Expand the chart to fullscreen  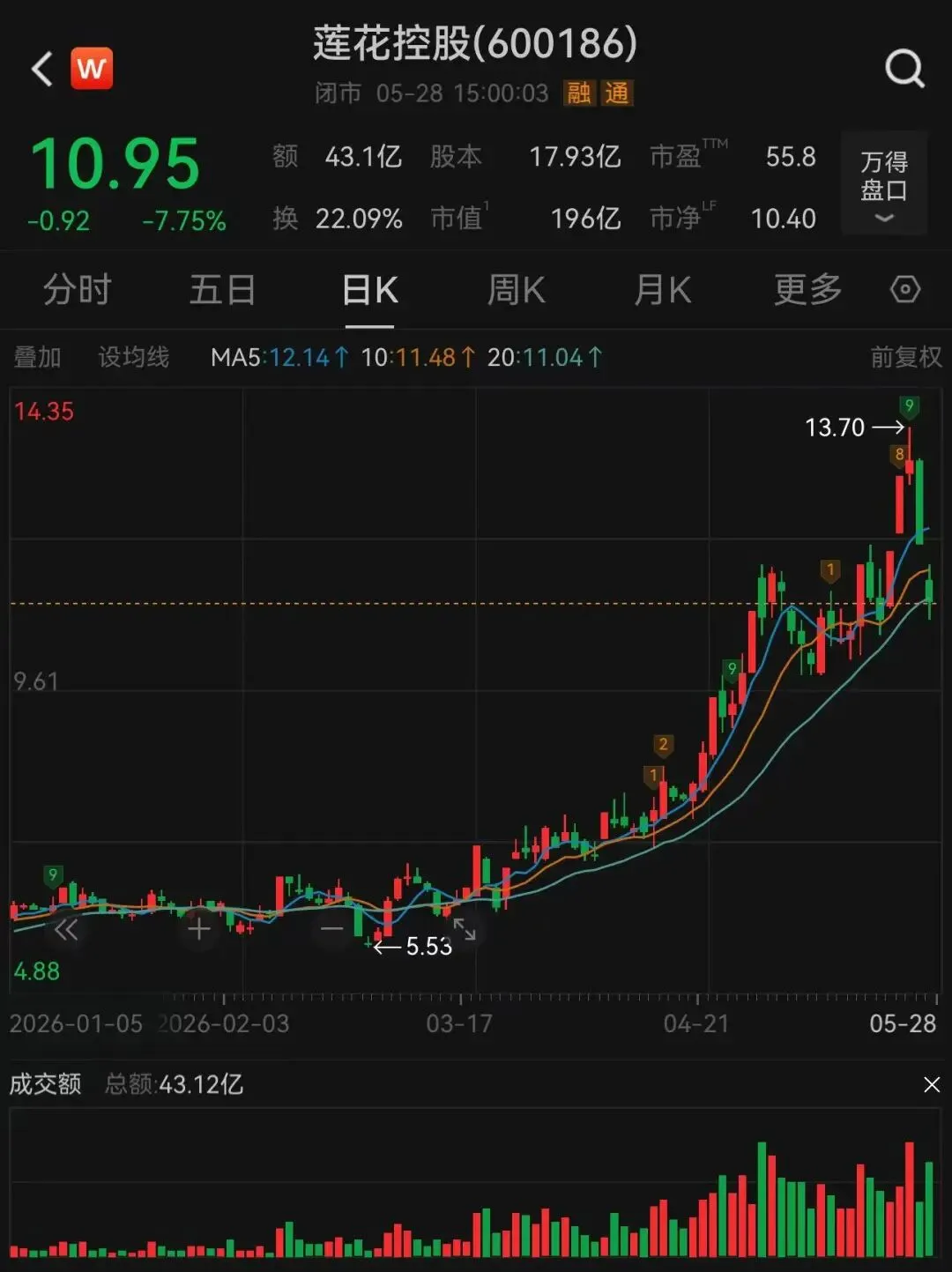click(x=465, y=929)
